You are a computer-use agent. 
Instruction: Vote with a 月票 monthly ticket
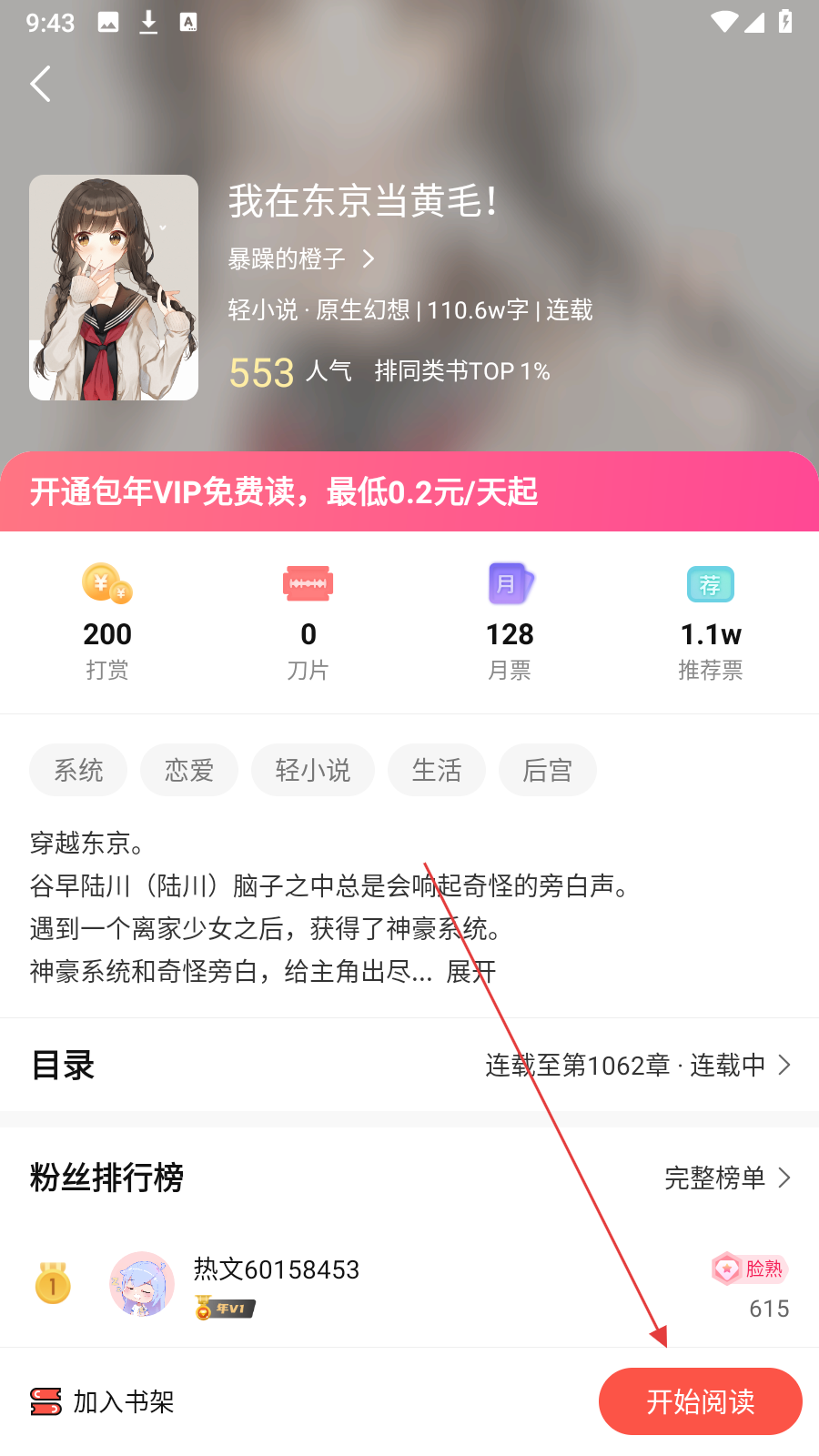[510, 622]
